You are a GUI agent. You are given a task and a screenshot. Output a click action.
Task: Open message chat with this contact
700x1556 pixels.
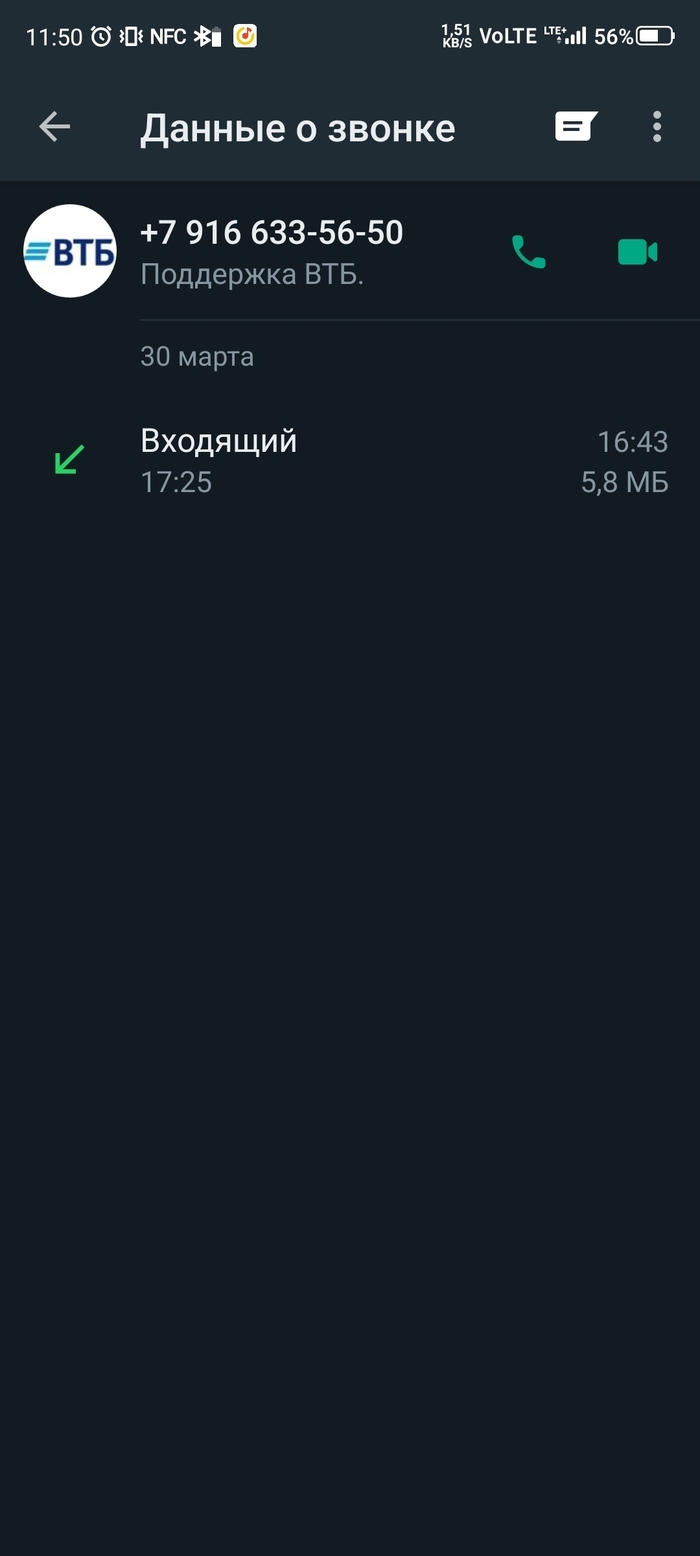(575, 127)
